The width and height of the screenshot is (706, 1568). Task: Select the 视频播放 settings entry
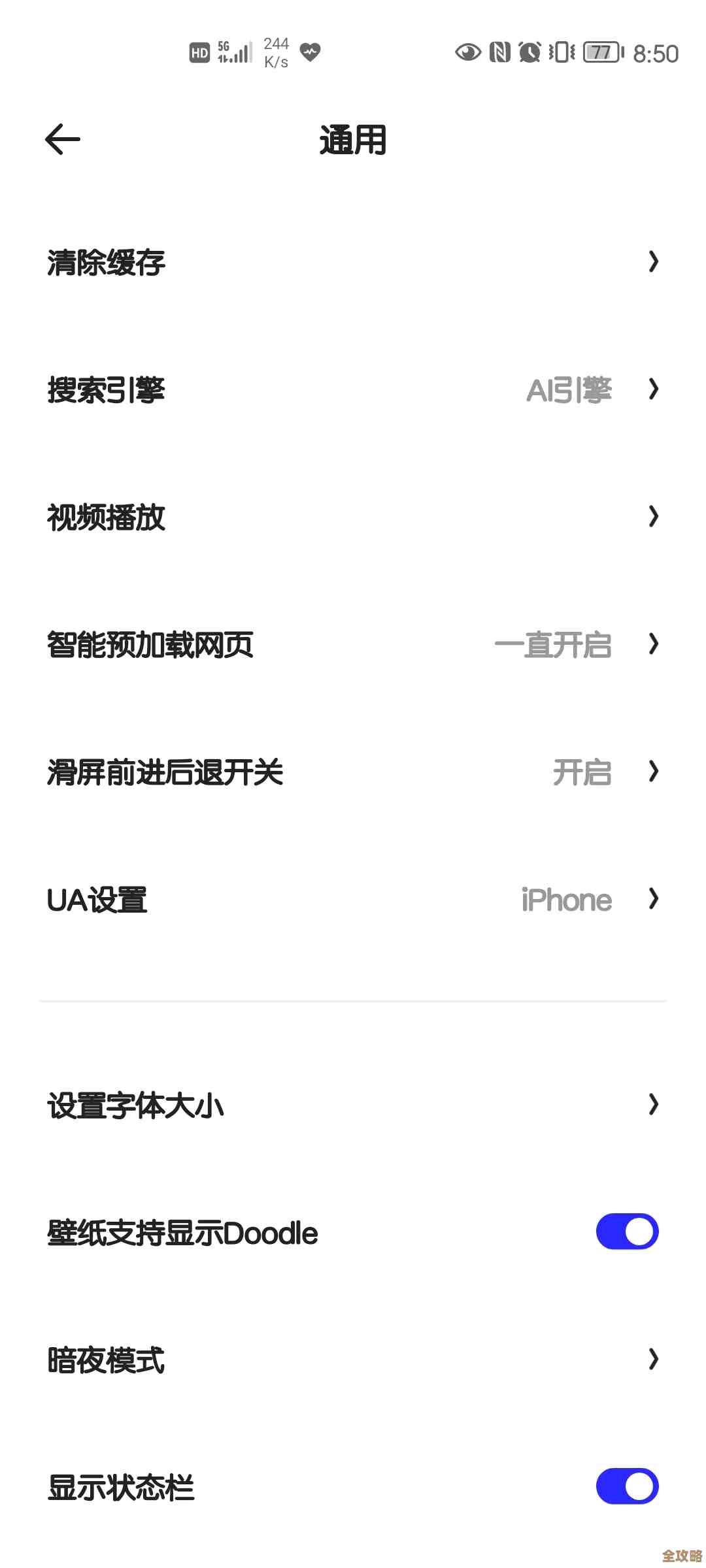point(353,517)
